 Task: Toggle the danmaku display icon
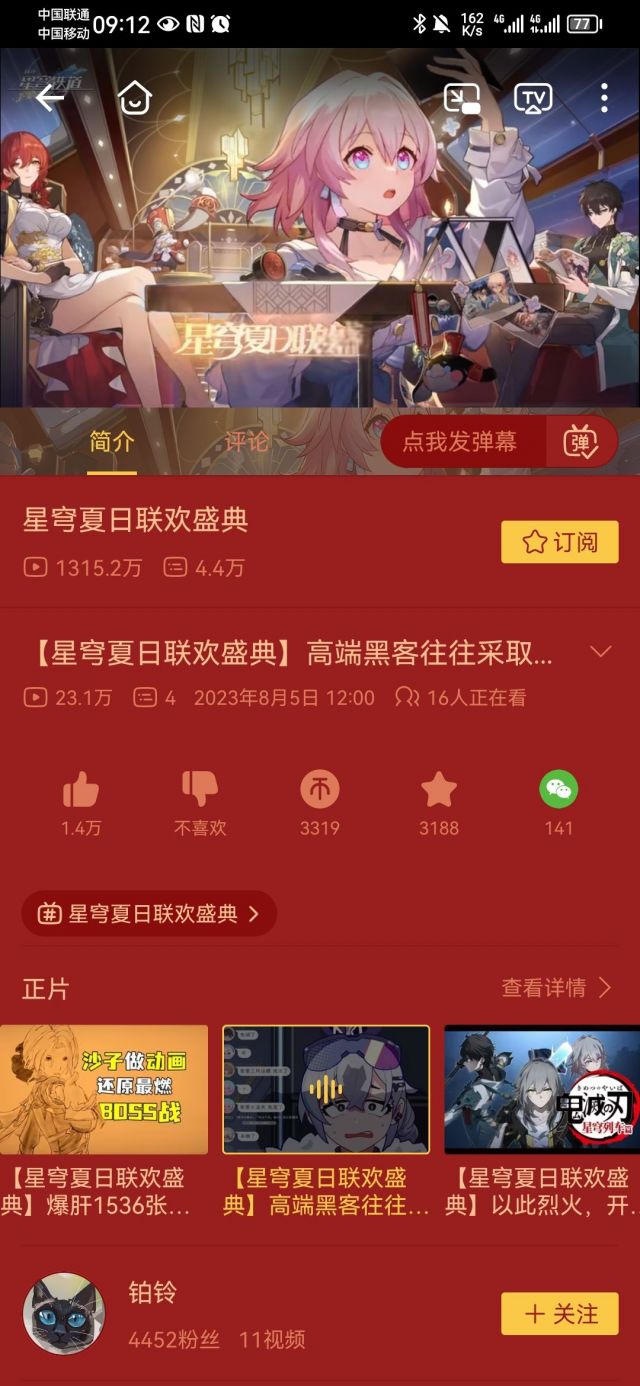pos(580,442)
